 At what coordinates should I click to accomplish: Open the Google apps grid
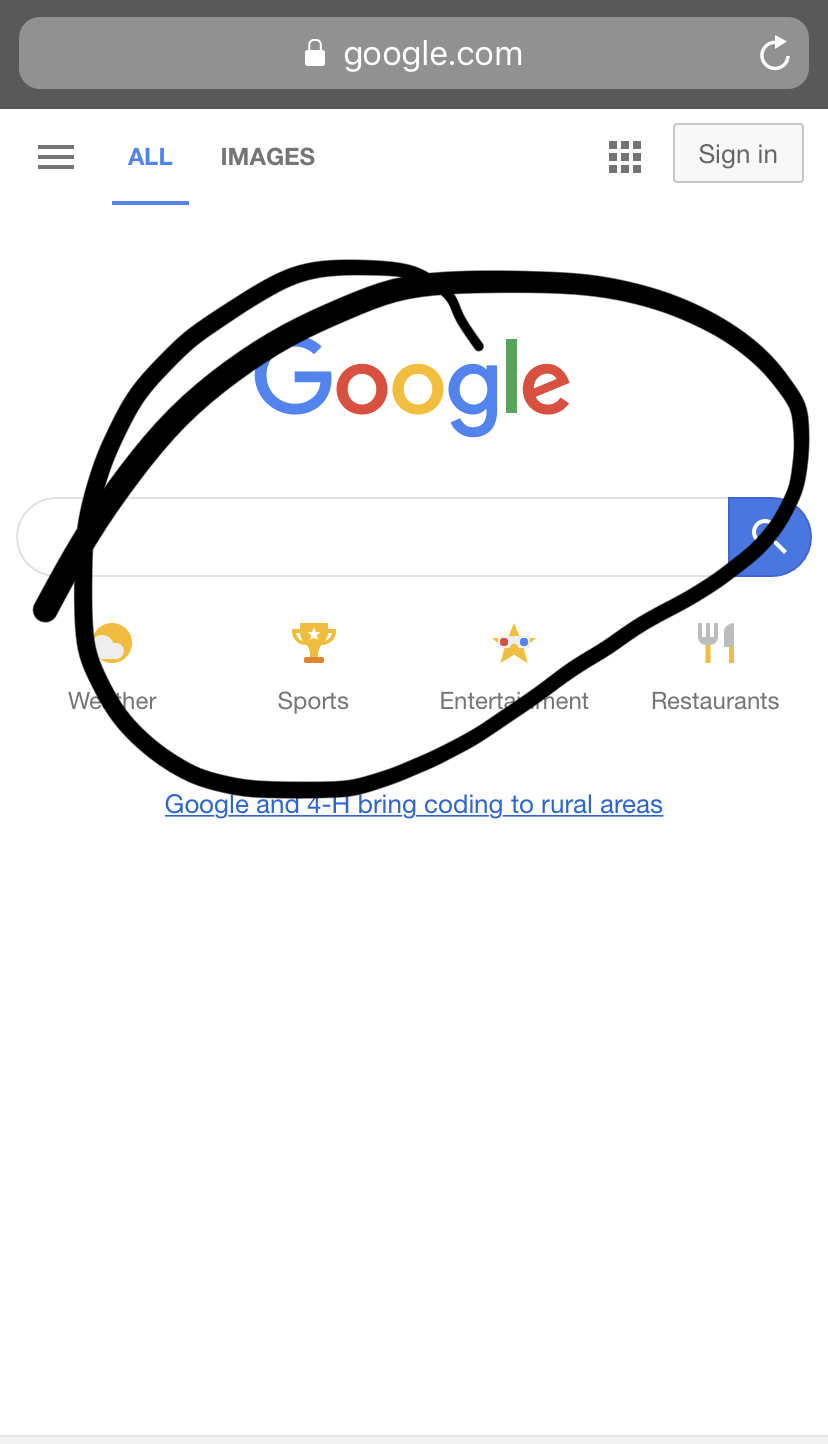625,157
